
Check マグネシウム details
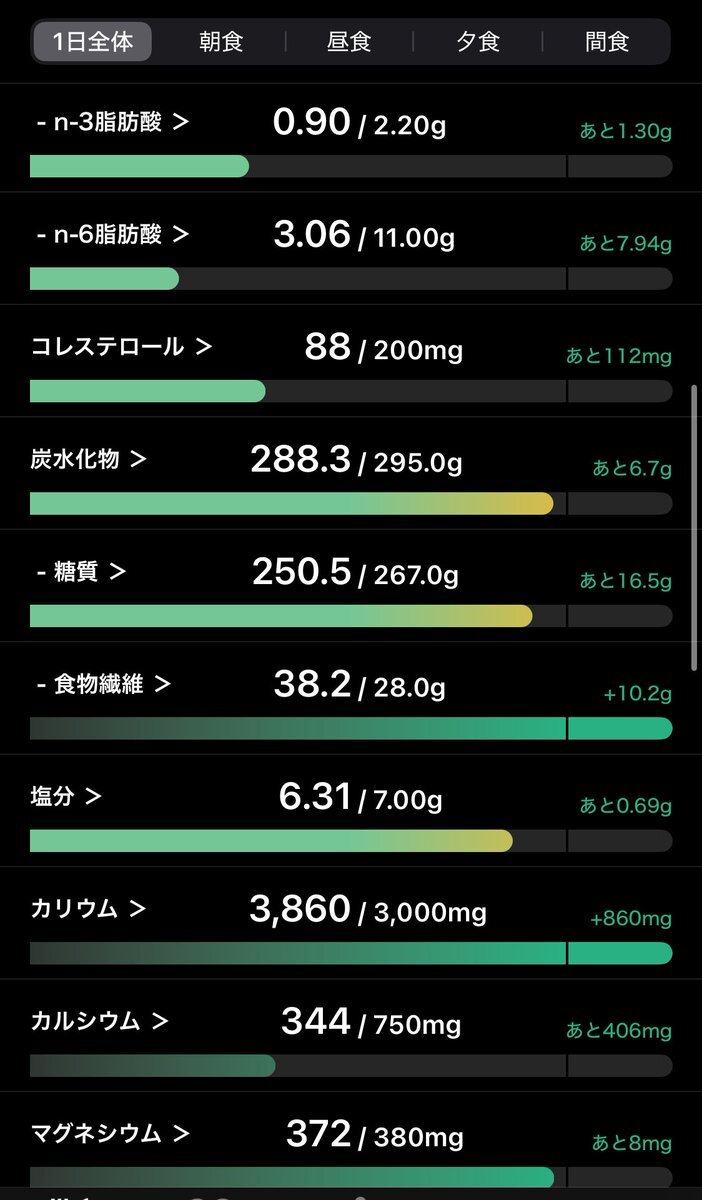(111, 1133)
